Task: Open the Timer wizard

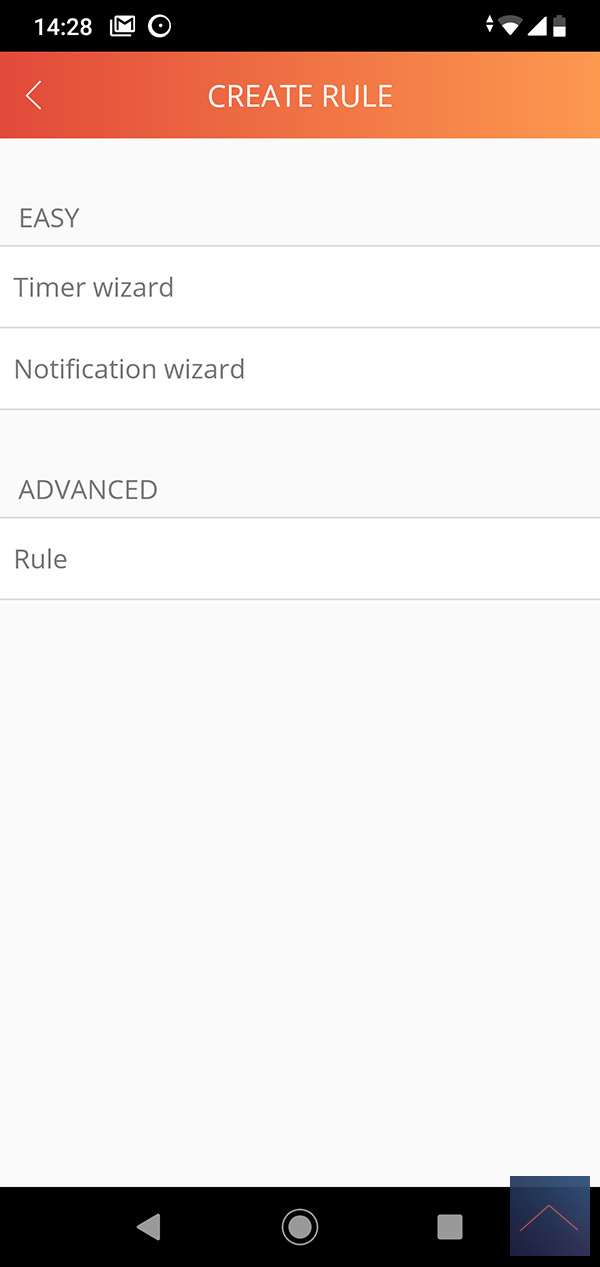Action: pyautogui.click(x=300, y=287)
